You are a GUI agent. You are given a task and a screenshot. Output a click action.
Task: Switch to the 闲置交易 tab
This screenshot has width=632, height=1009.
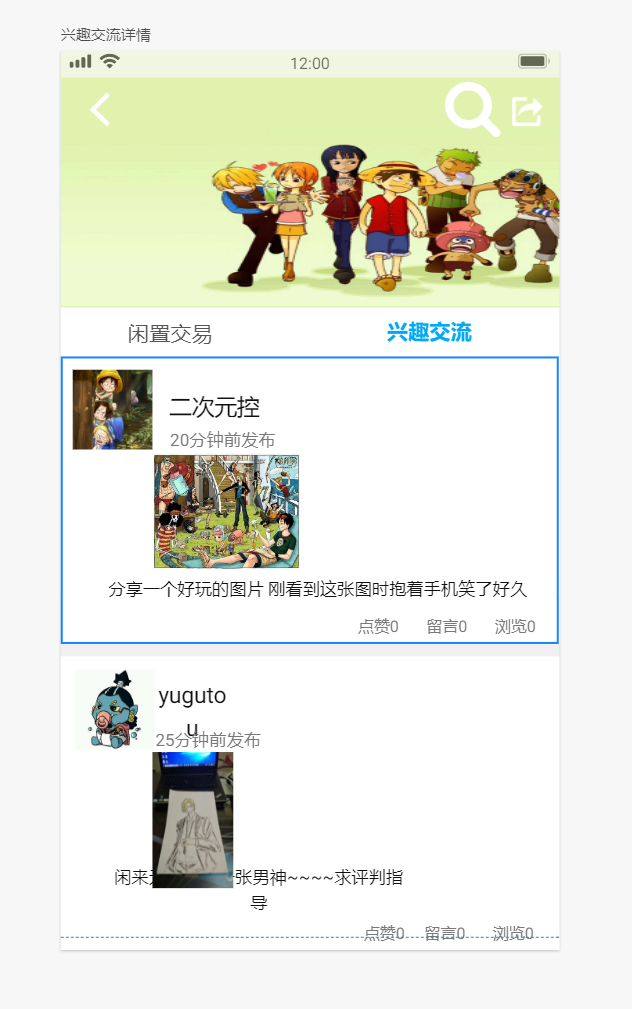[x=170, y=334]
